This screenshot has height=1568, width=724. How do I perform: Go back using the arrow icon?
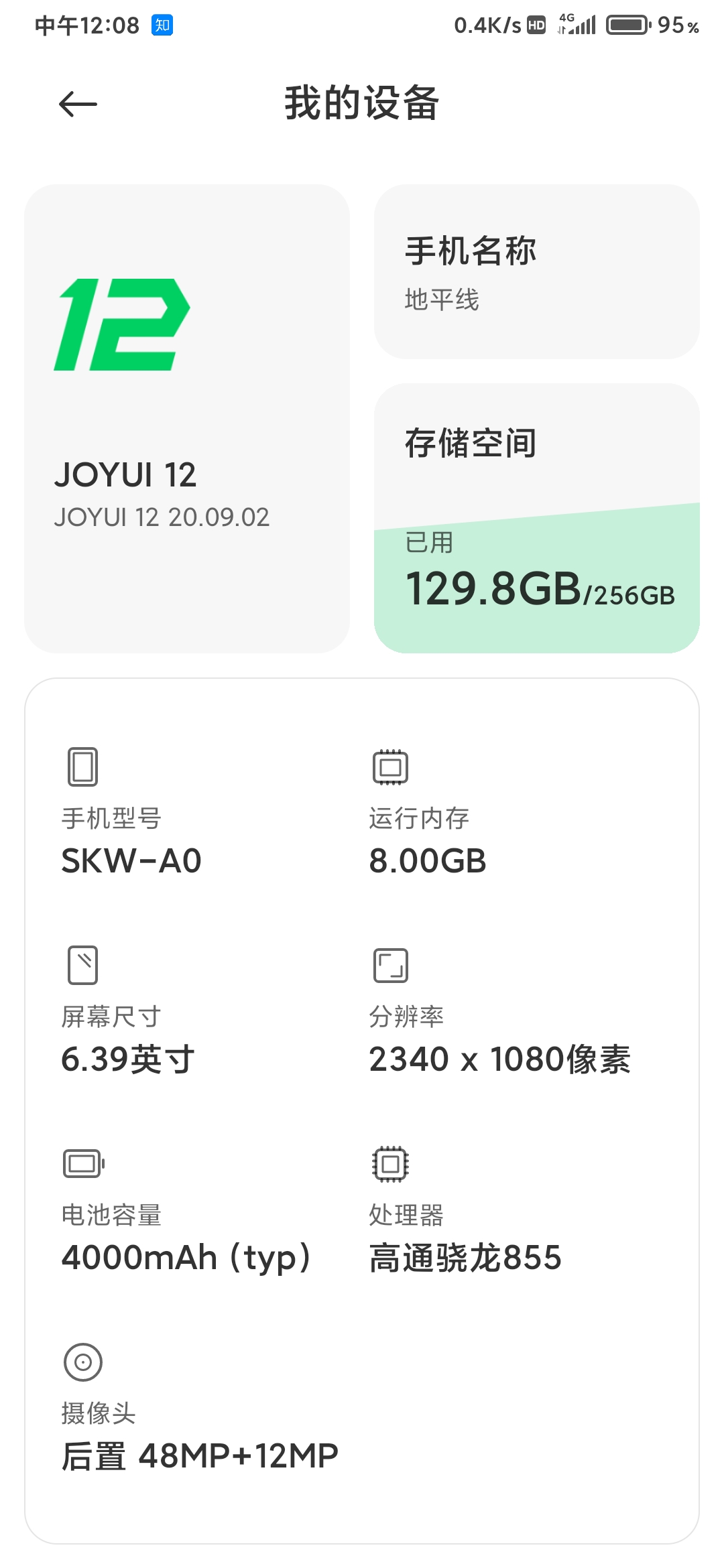click(78, 104)
